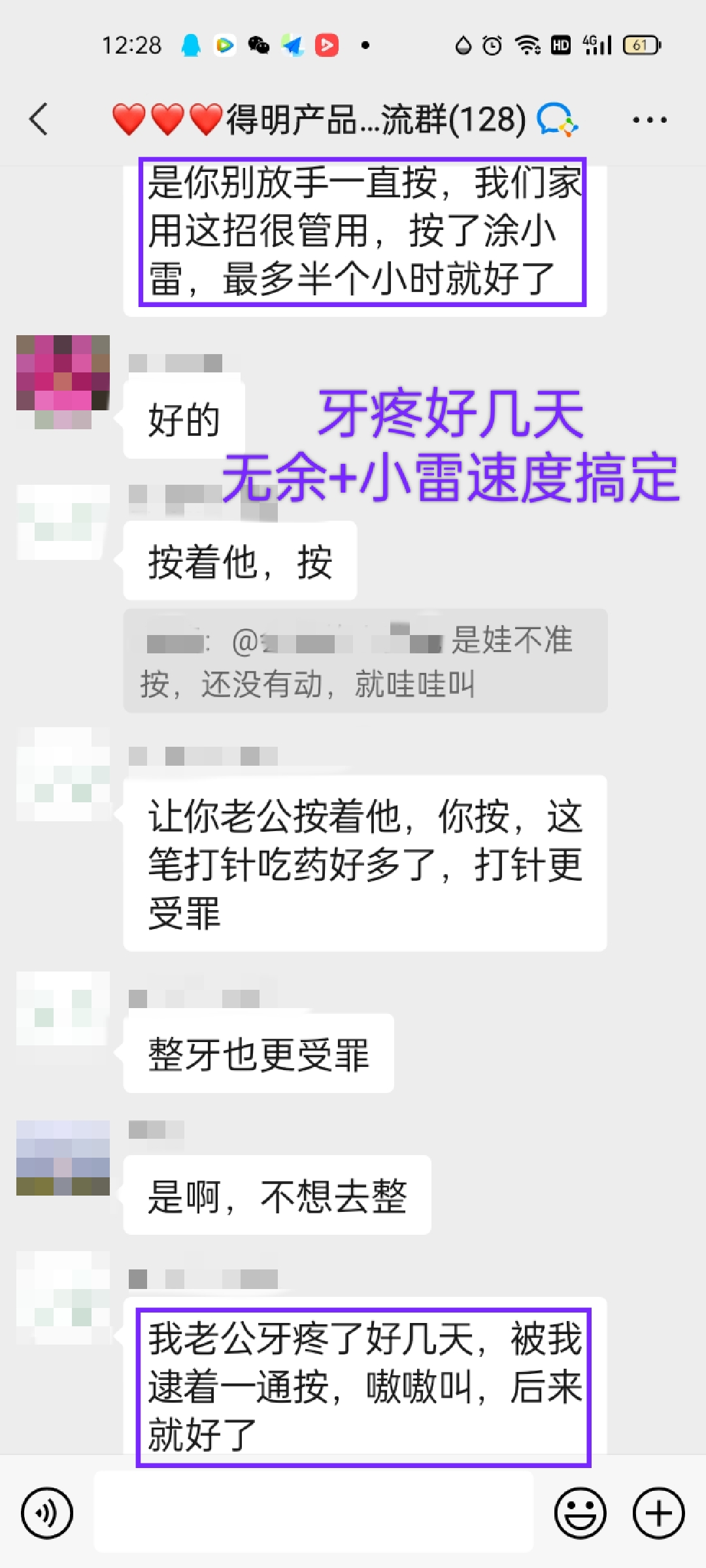This screenshot has width=706, height=1568.
Task: View profile of sender of 是啊，不想去整
Action: tap(63, 1158)
